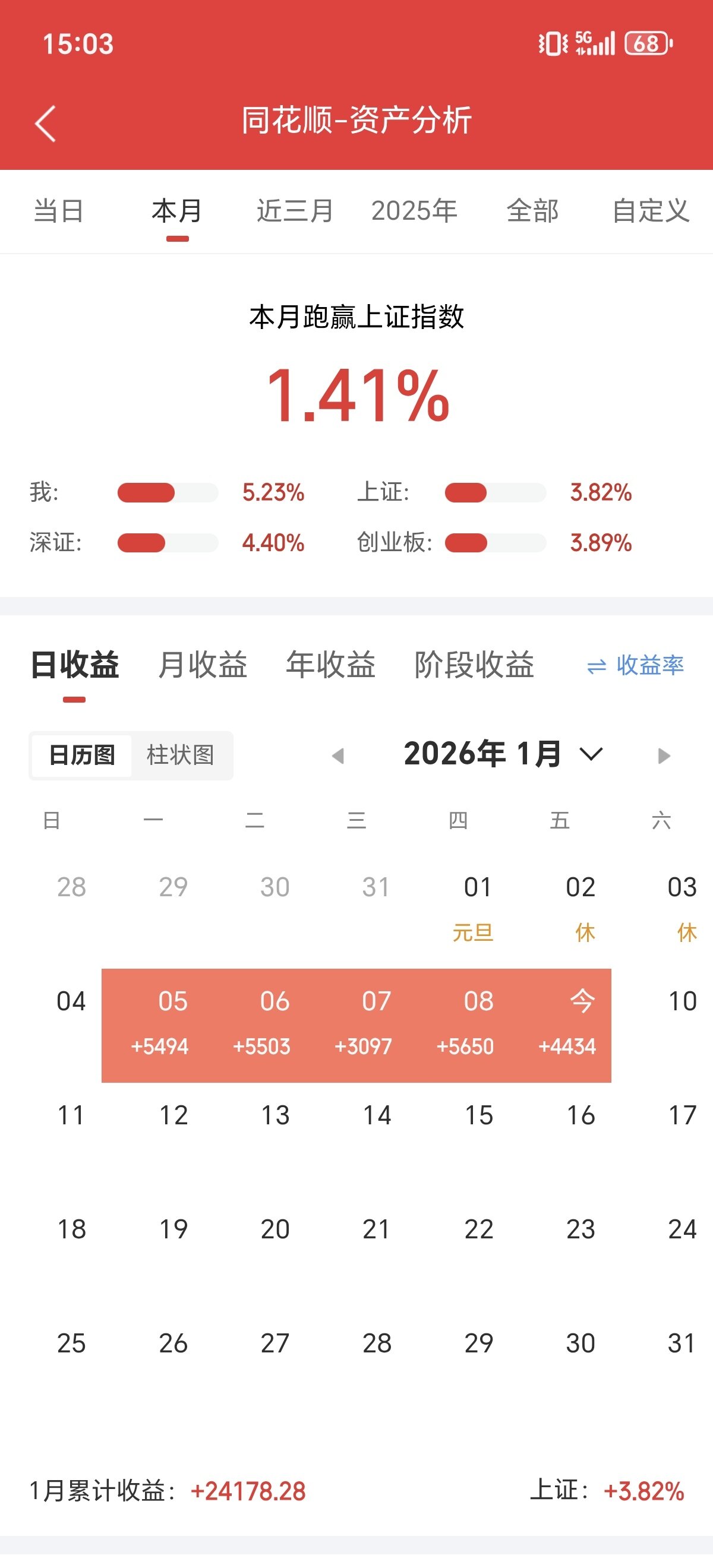Tap the 08 day with +5650

pyautogui.click(x=465, y=1025)
